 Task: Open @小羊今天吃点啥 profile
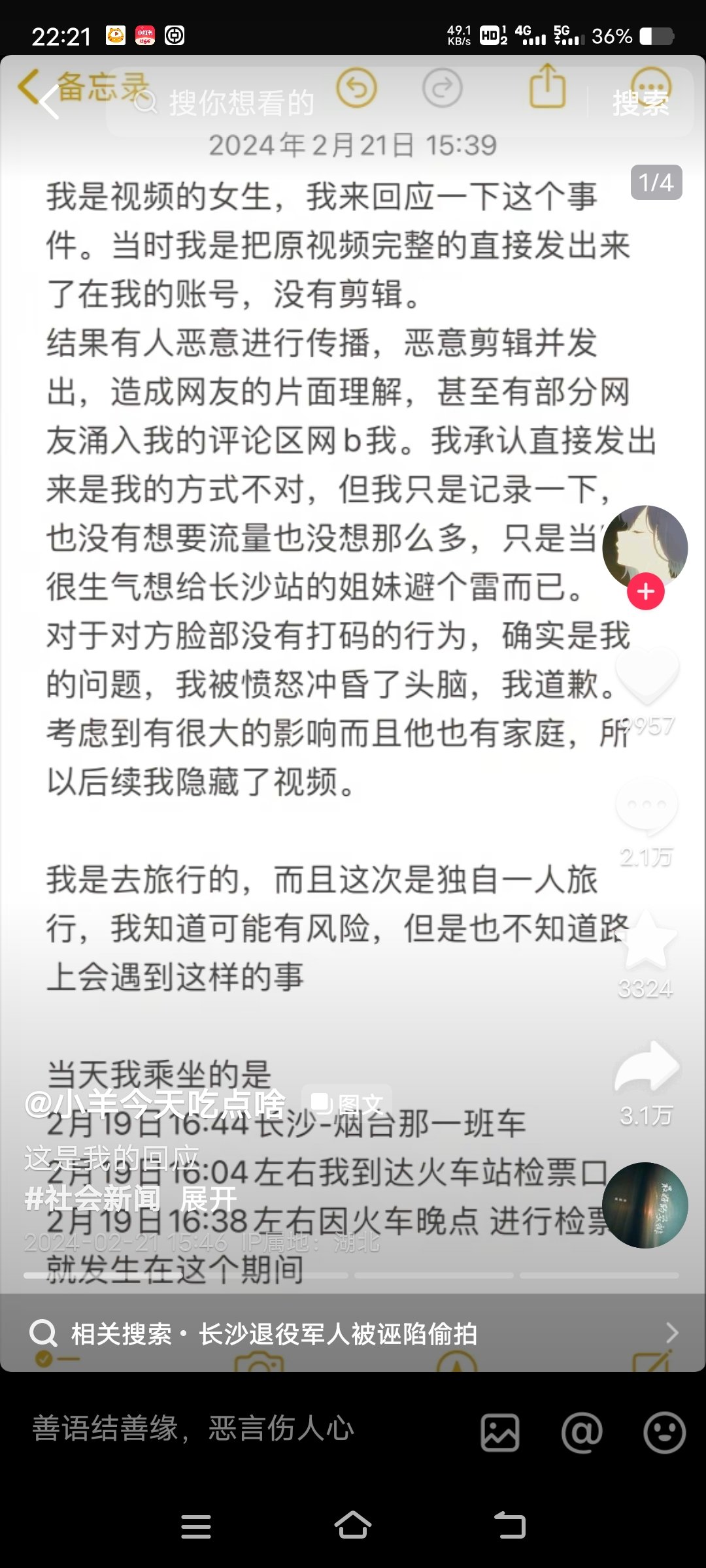(155, 1104)
